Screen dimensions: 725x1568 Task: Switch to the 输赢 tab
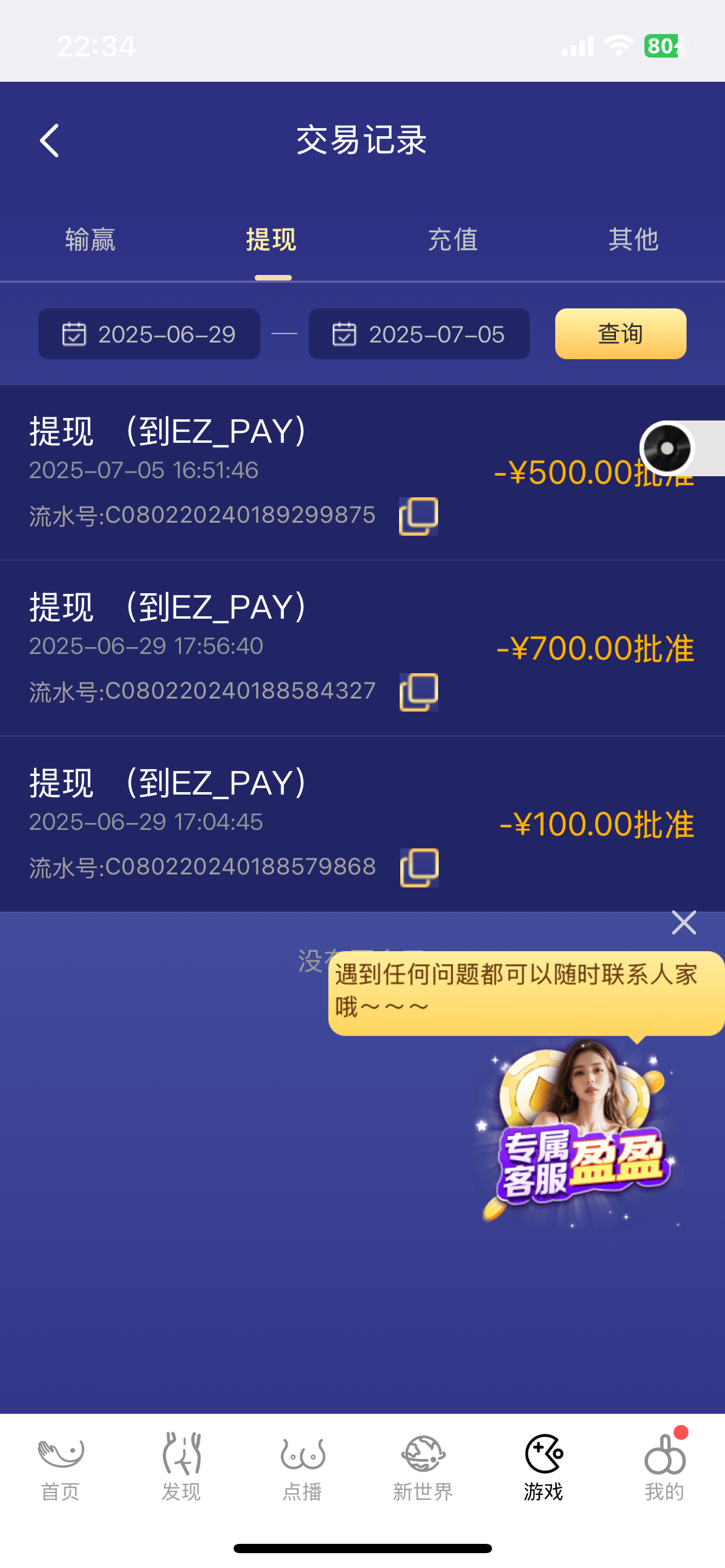90,240
